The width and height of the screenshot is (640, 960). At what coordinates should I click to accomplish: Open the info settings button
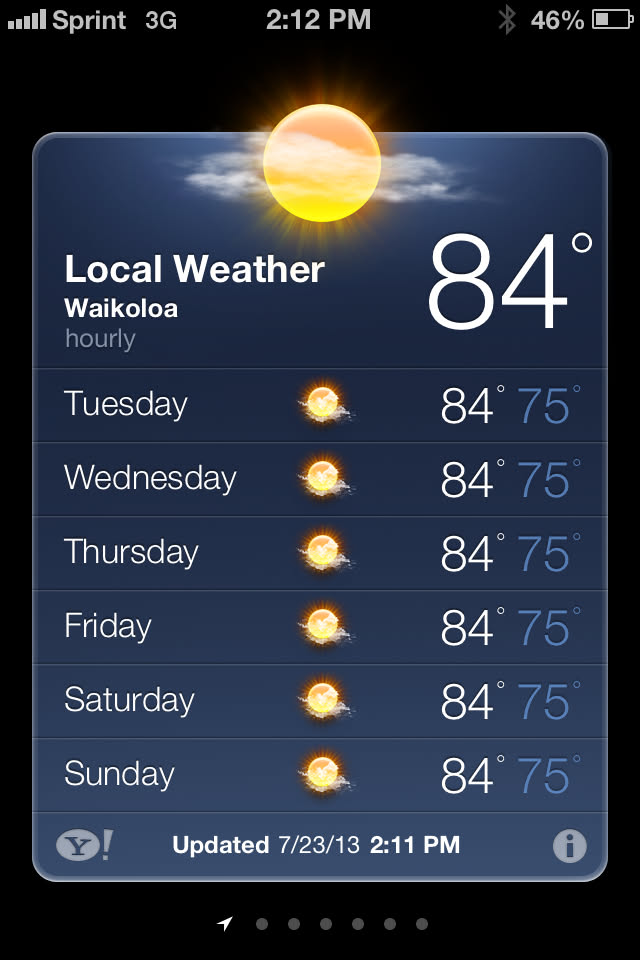(x=569, y=846)
